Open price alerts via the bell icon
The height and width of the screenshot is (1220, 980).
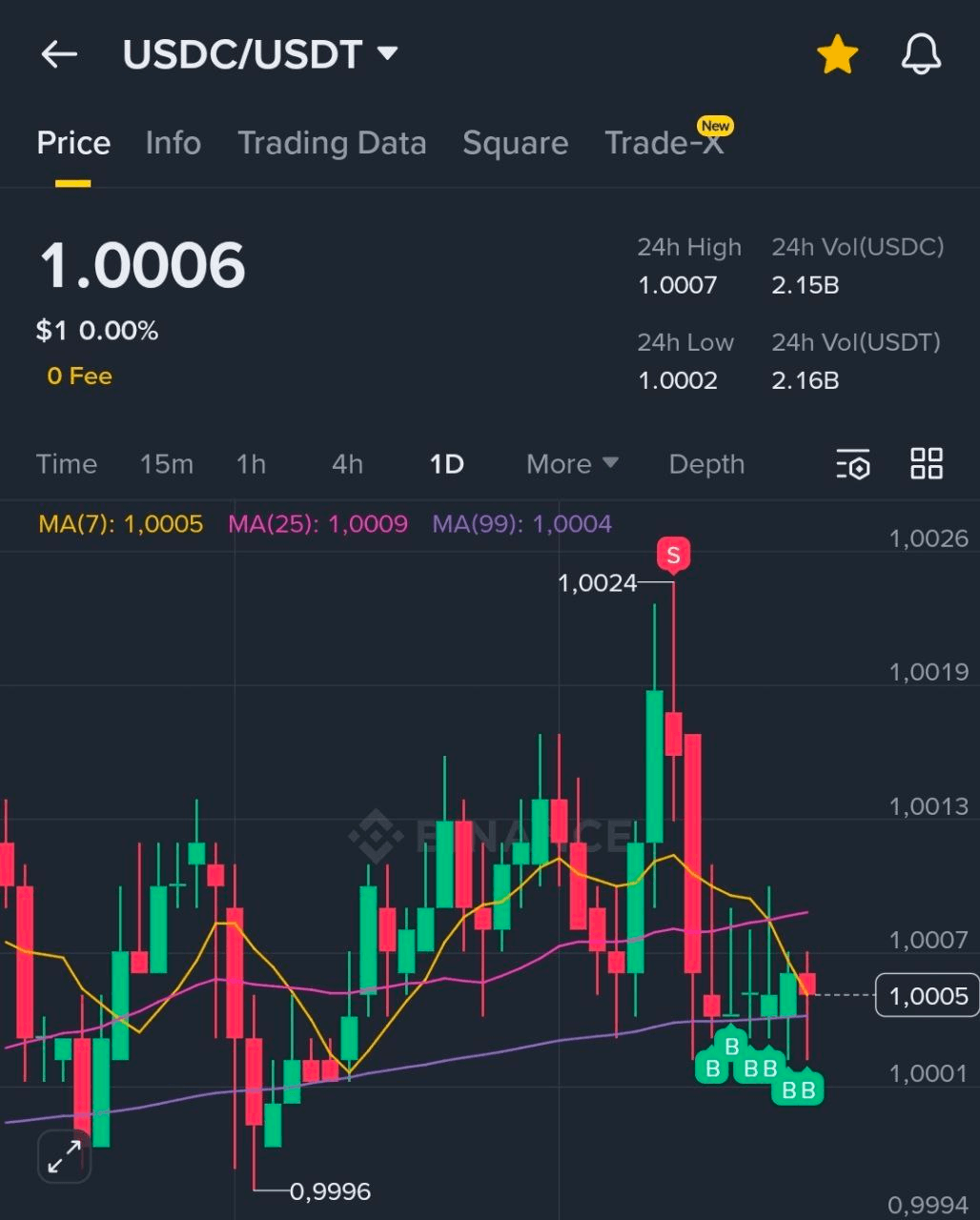tap(921, 55)
